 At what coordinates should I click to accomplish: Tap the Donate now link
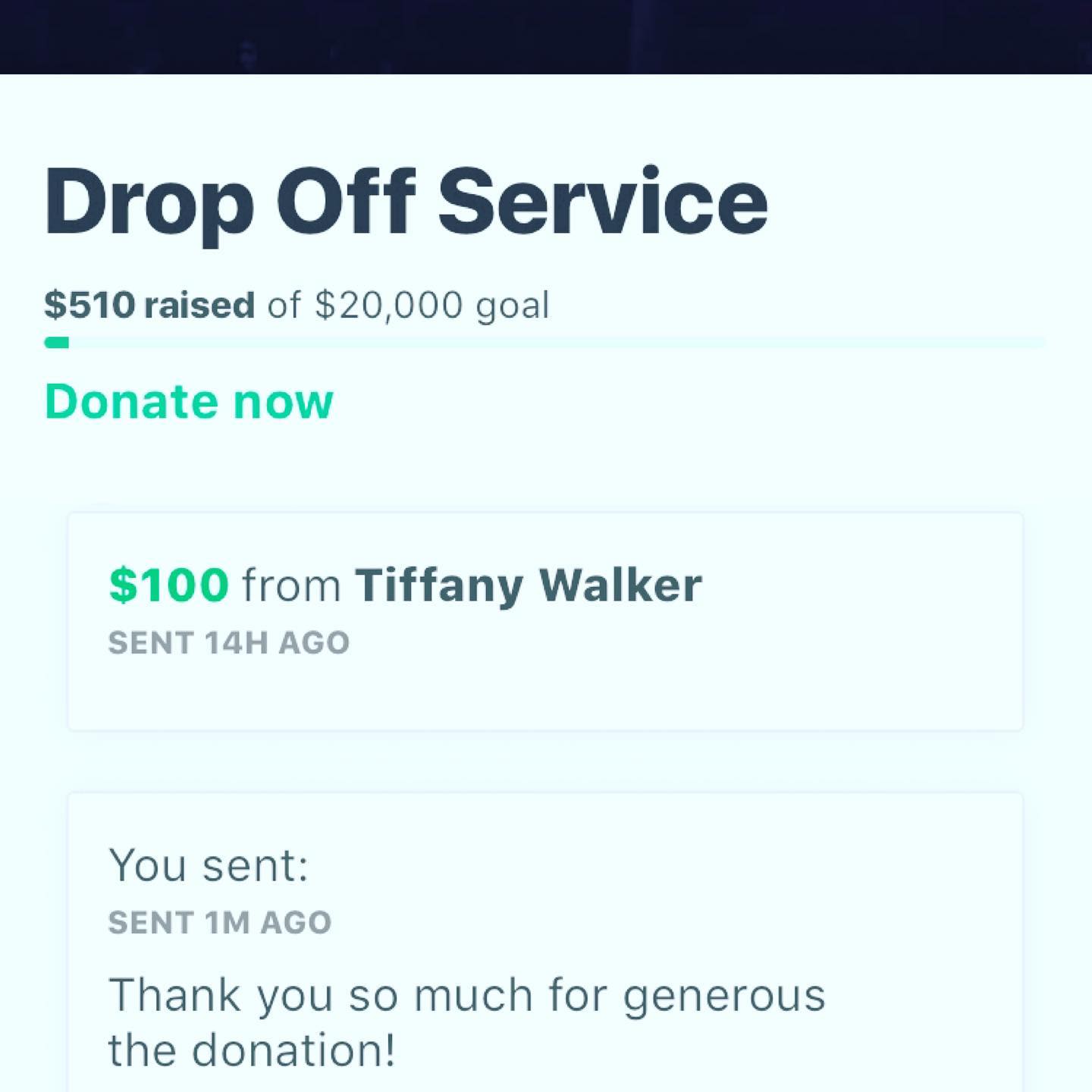click(189, 401)
